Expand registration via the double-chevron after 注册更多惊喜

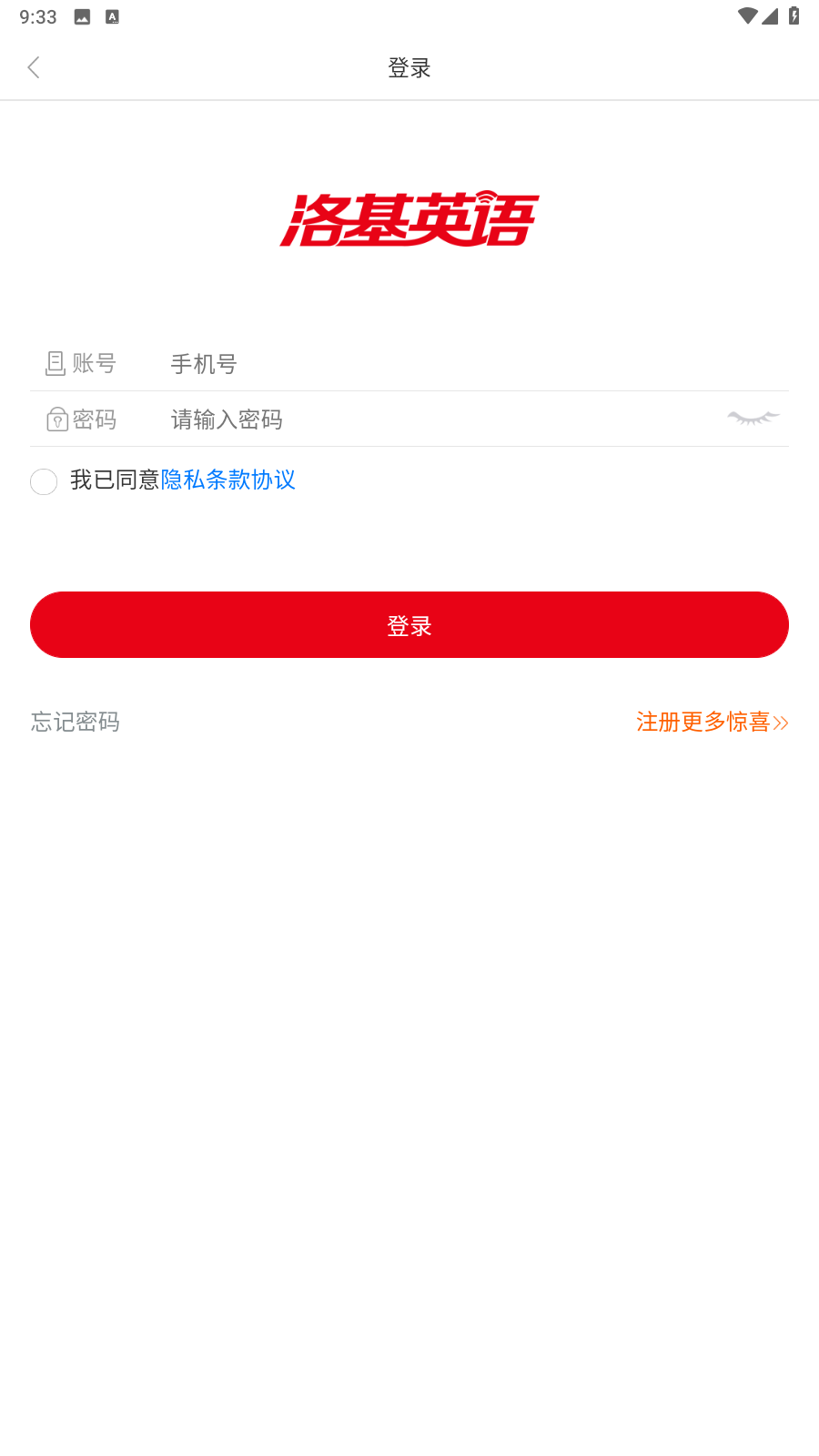coord(782,722)
